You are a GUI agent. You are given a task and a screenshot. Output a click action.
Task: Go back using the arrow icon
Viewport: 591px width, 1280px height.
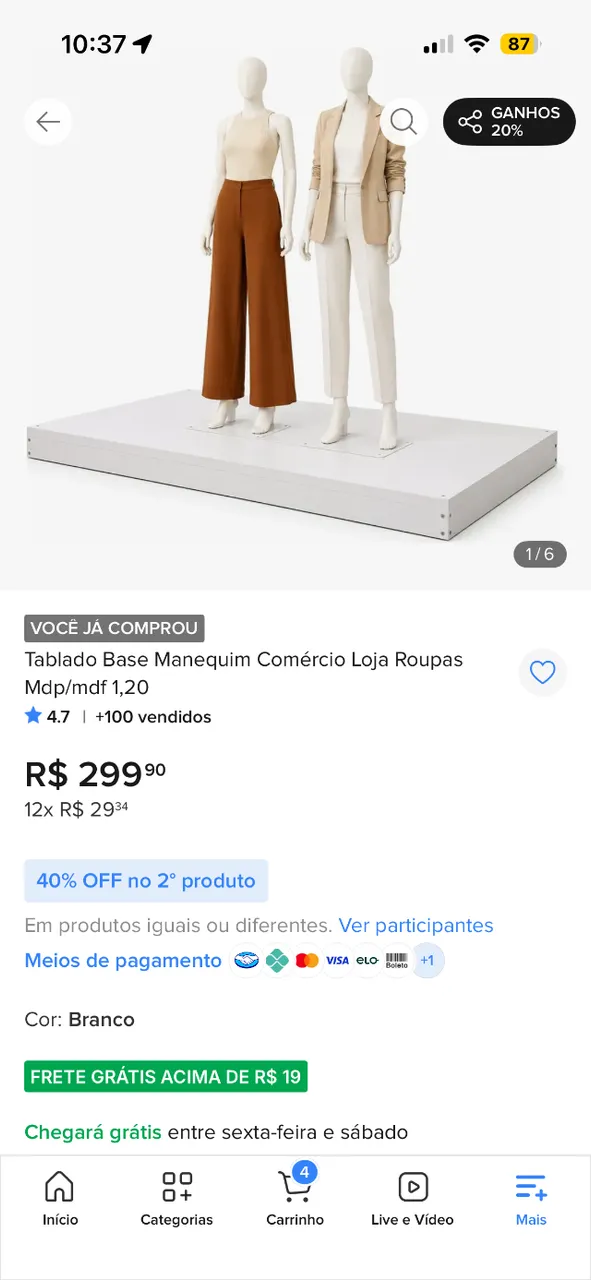[48, 122]
